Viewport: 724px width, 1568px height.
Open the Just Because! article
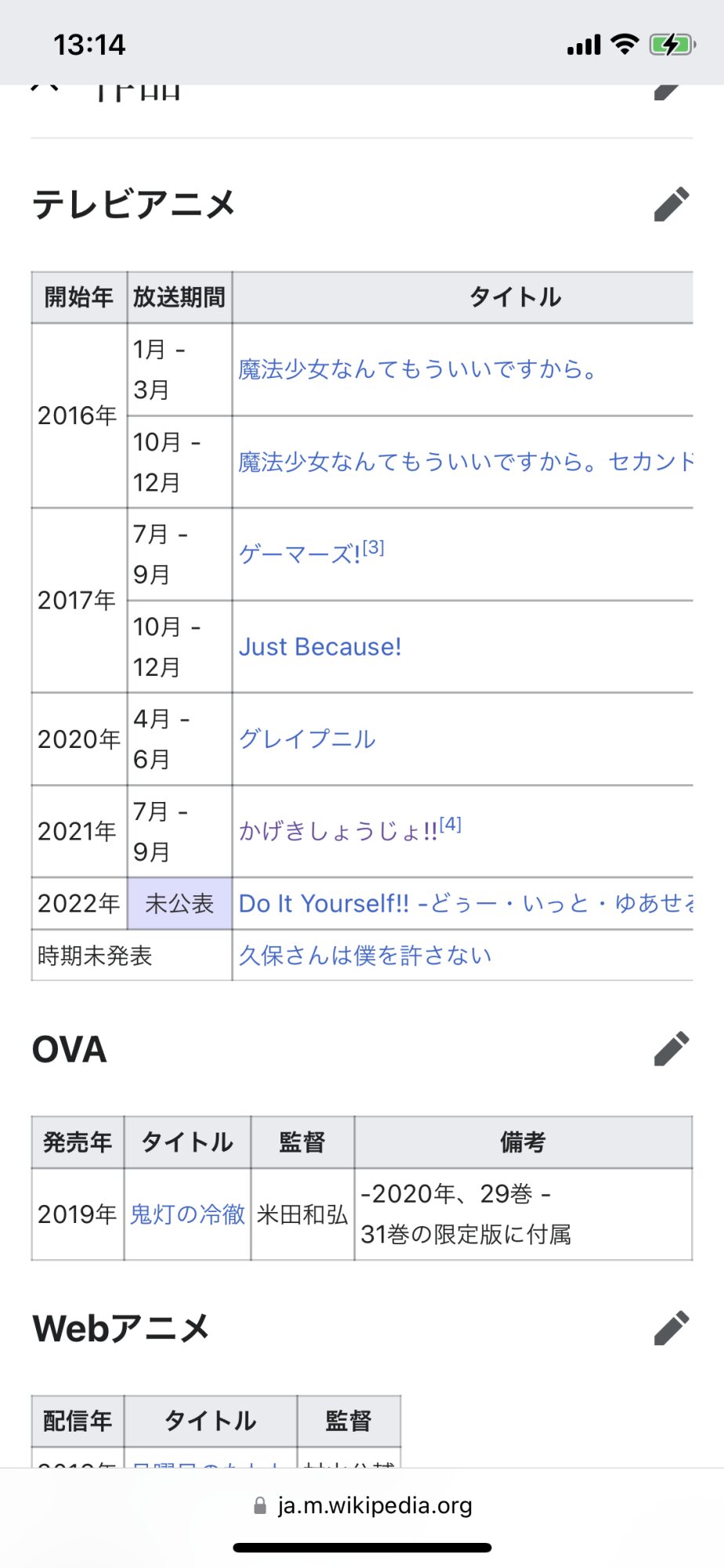point(320,647)
